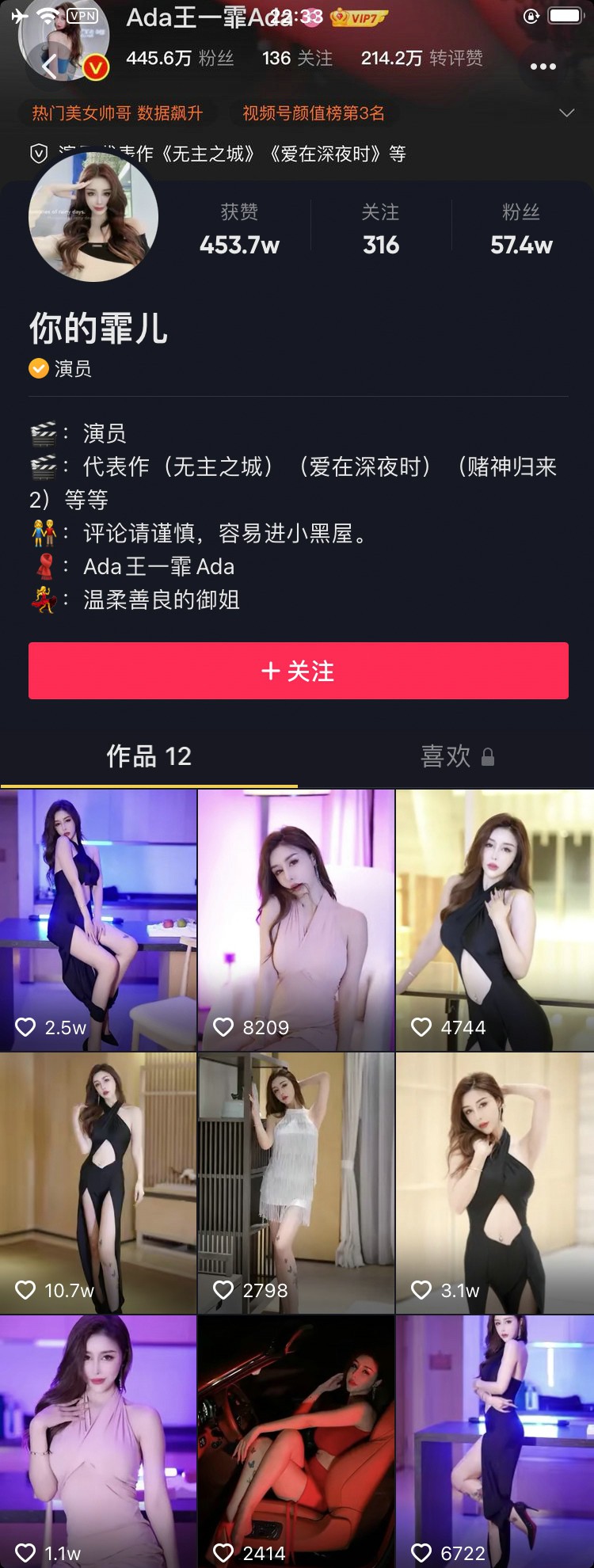Open the video with 6722 likes
Screen dimensions: 594x1568
(x=495, y=1441)
